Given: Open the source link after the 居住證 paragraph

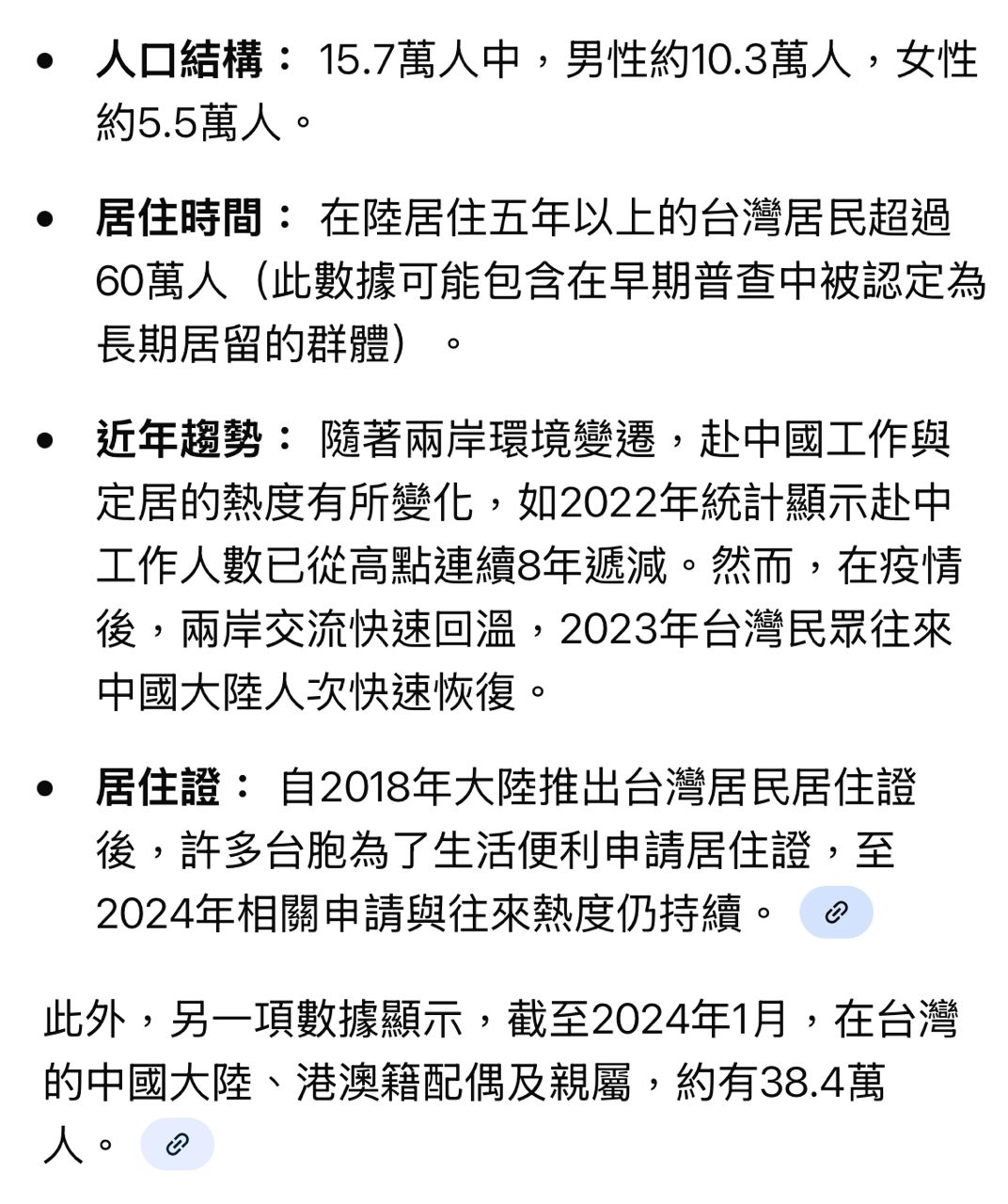Looking at the screenshot, I should [x=835, y=911].
